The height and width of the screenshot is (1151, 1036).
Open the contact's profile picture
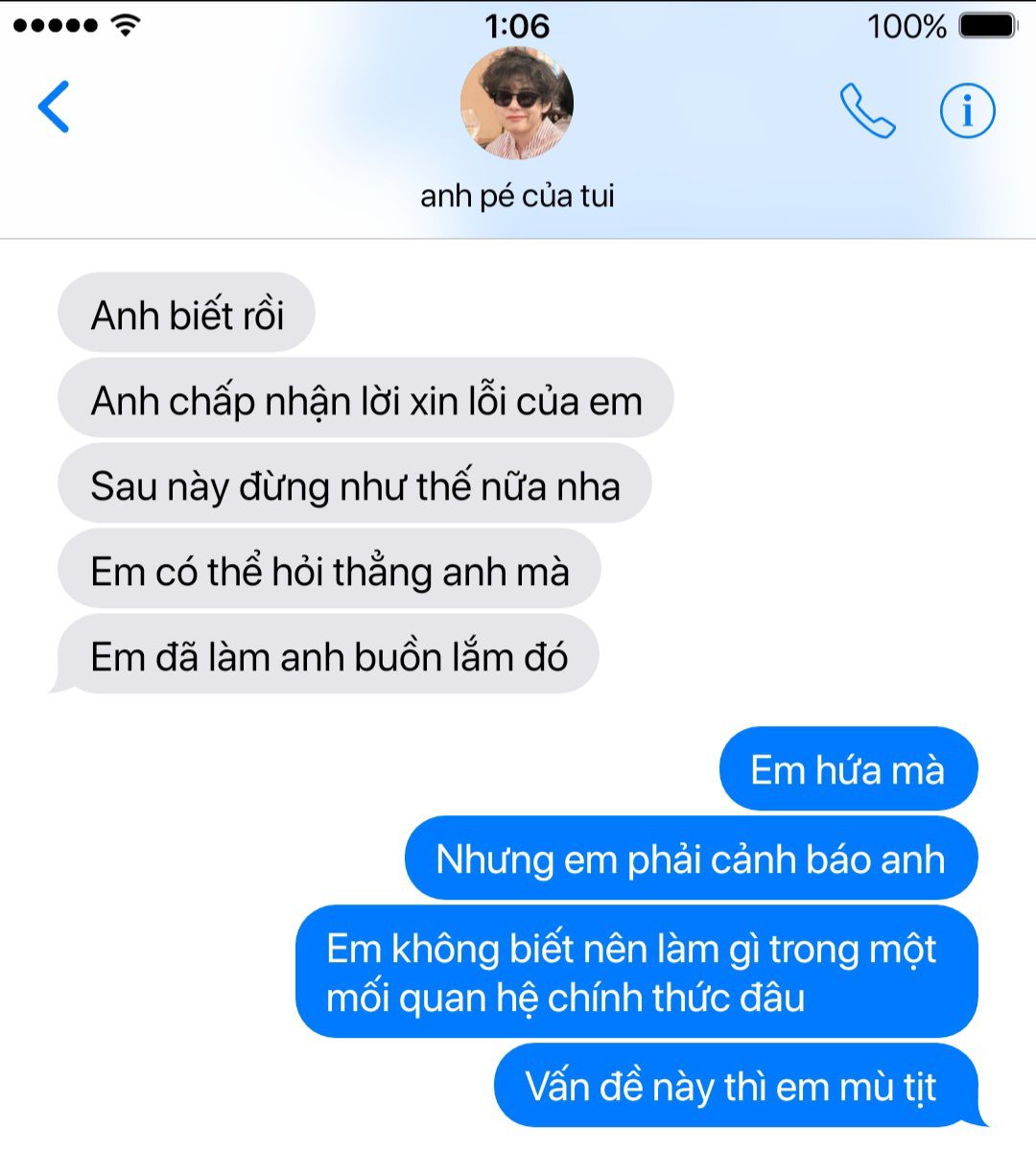click(517, 104)
